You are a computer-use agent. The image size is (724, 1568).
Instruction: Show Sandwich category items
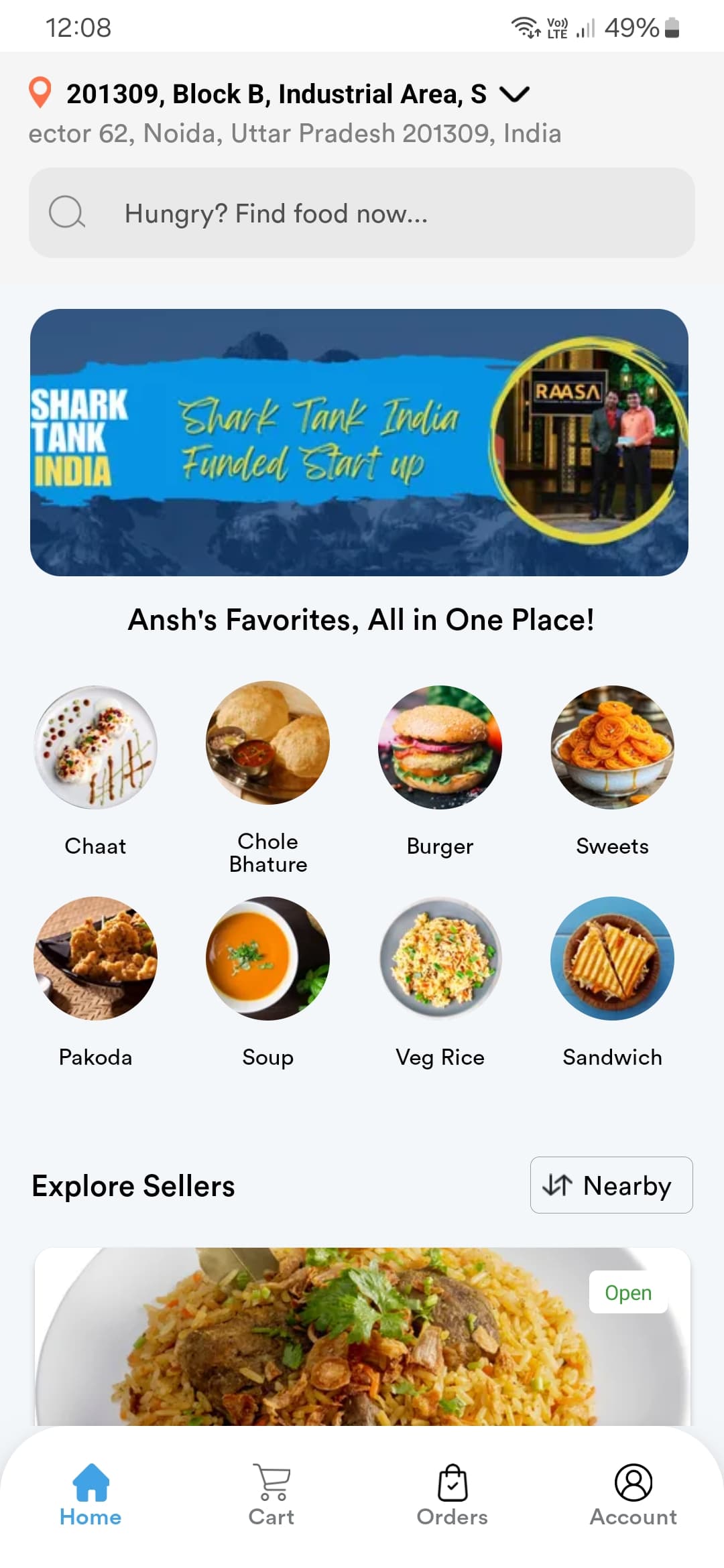point(612,958)
